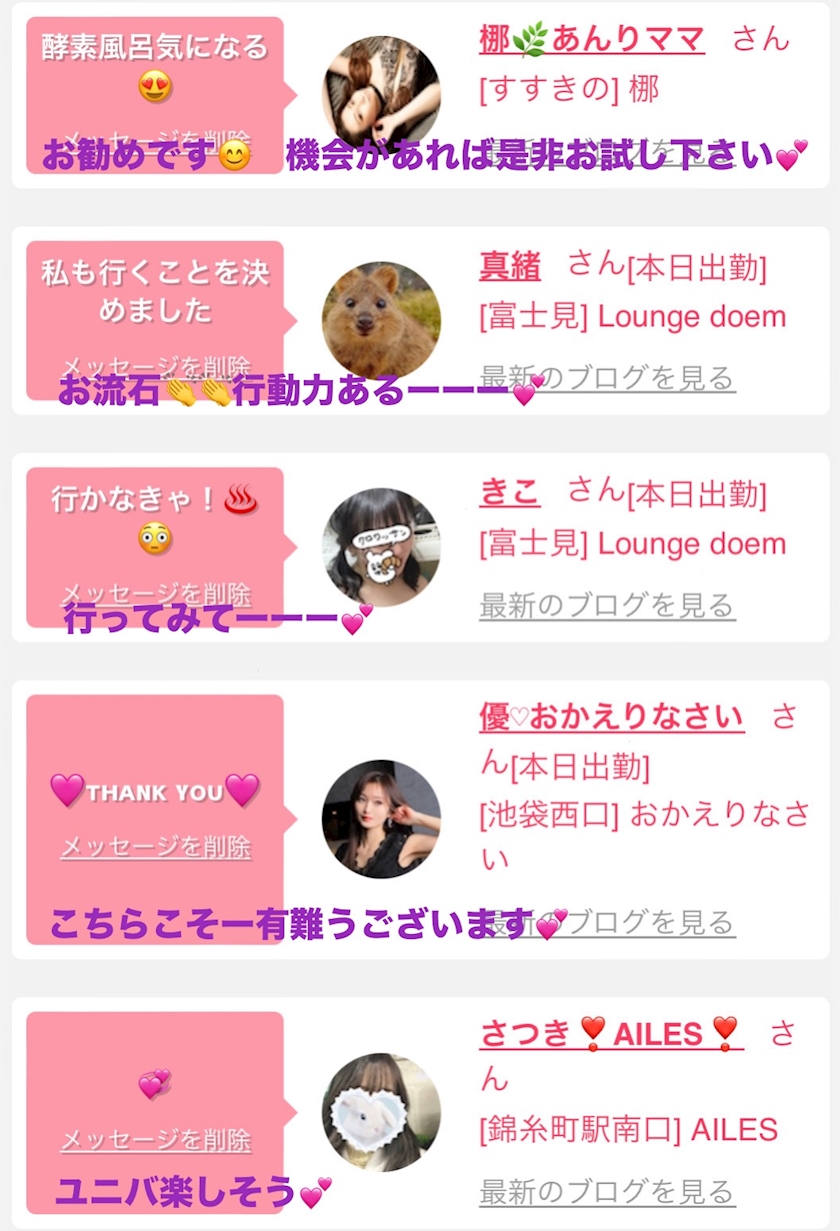Open さつき AILES's profile name link
Image resolution: width=840 pixels, height=1231 pixels.
[610, 1034]
